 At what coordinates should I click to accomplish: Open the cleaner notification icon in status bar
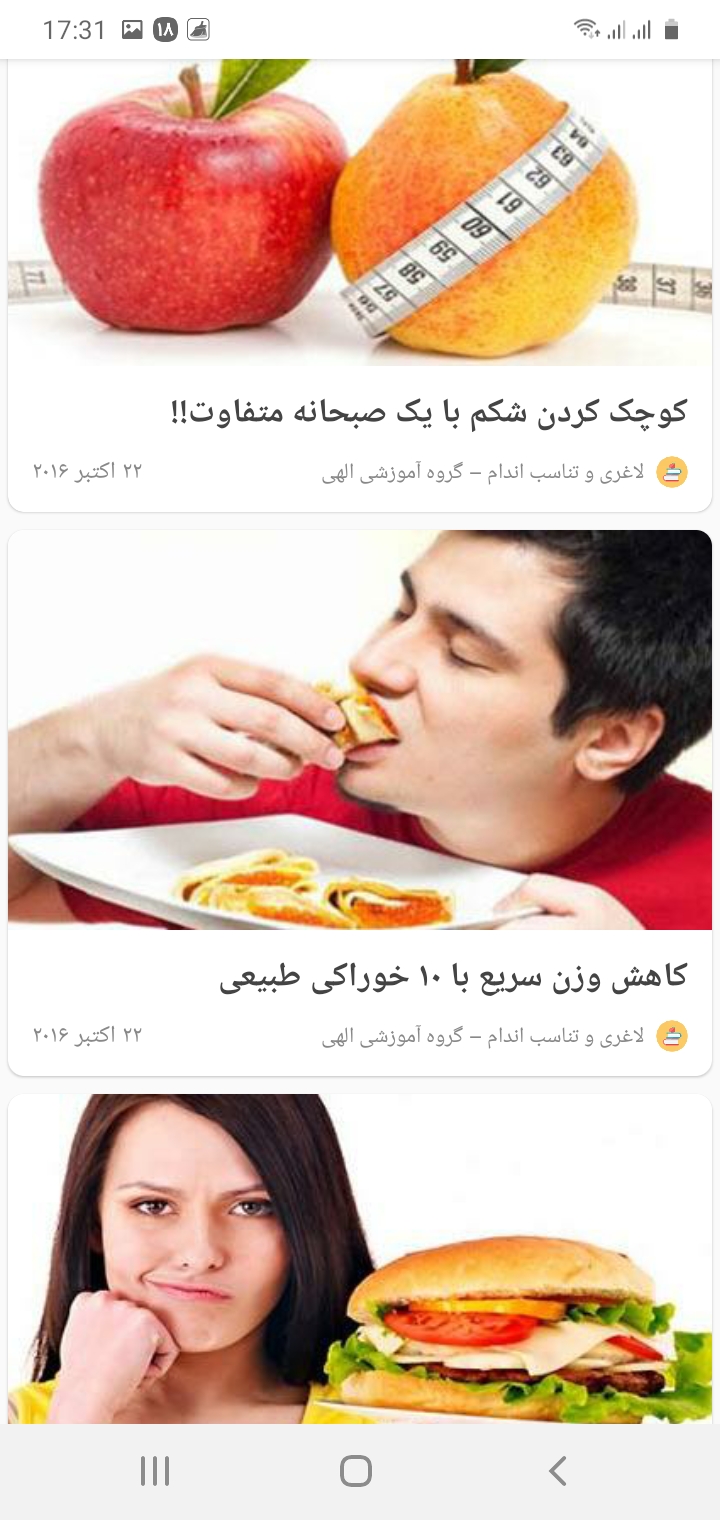pyautogui.click(x=199, y=29)
